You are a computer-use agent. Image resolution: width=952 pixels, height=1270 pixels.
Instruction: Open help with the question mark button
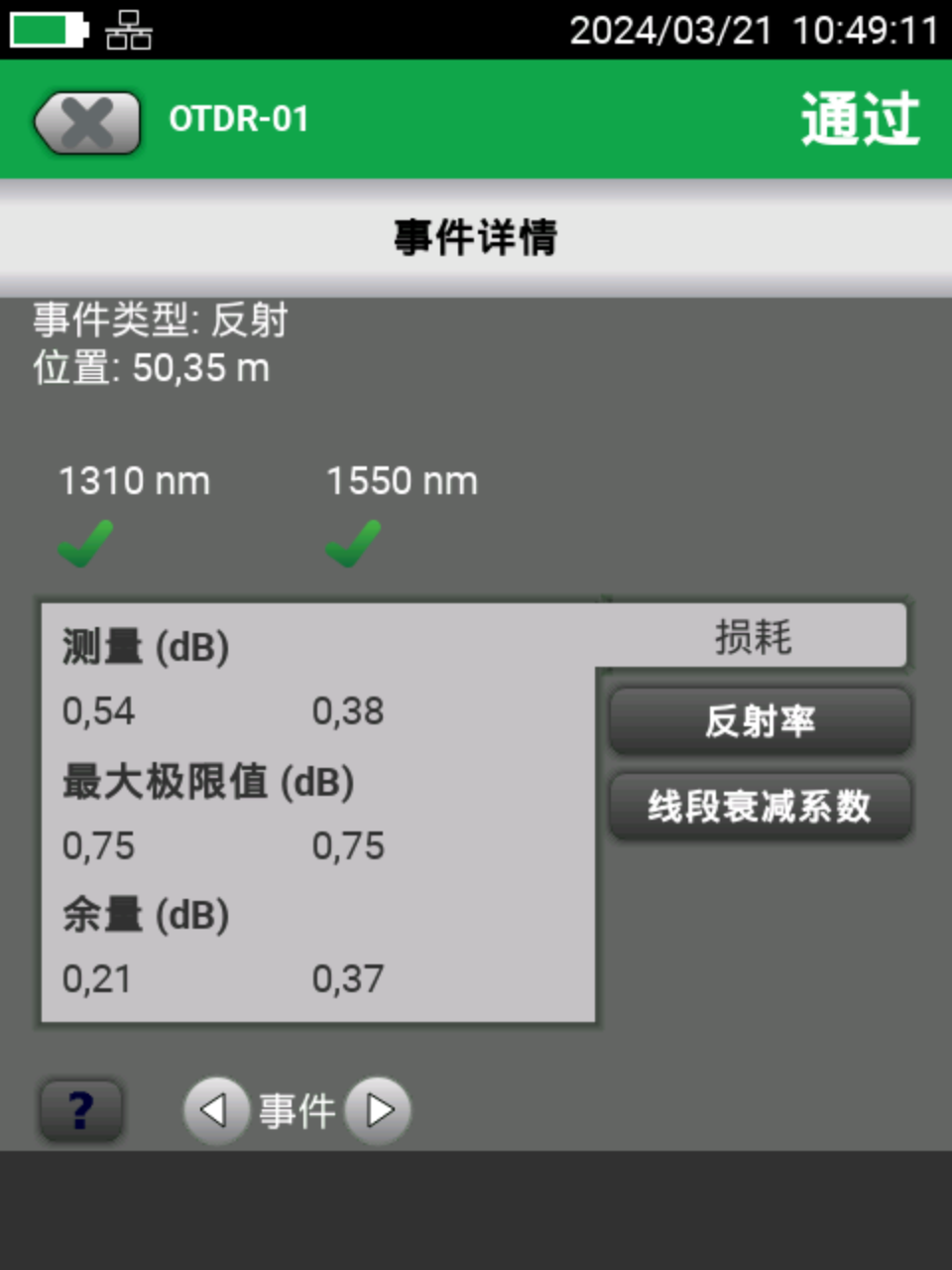pyautogui.click(x=81, y=1110)
